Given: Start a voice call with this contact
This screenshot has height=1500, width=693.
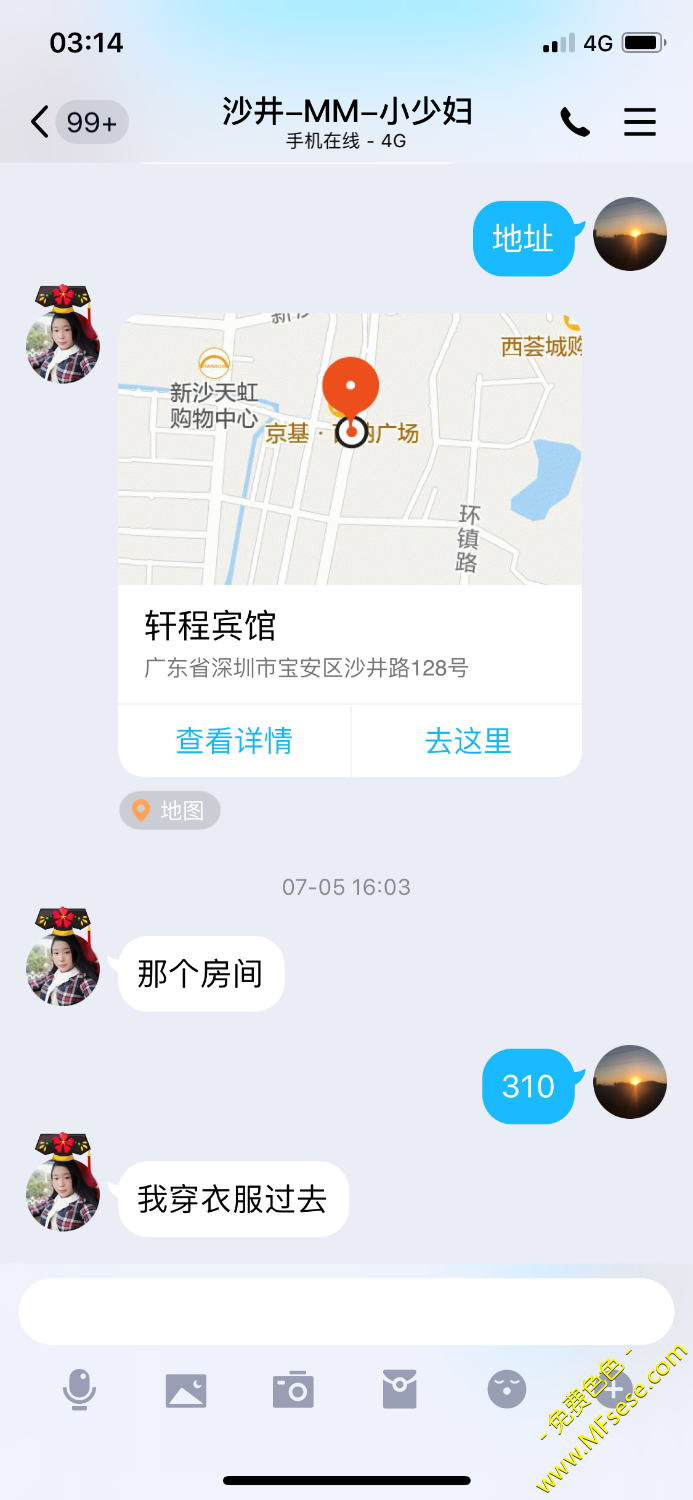Looking at the screenshot, I should [575, 122].
